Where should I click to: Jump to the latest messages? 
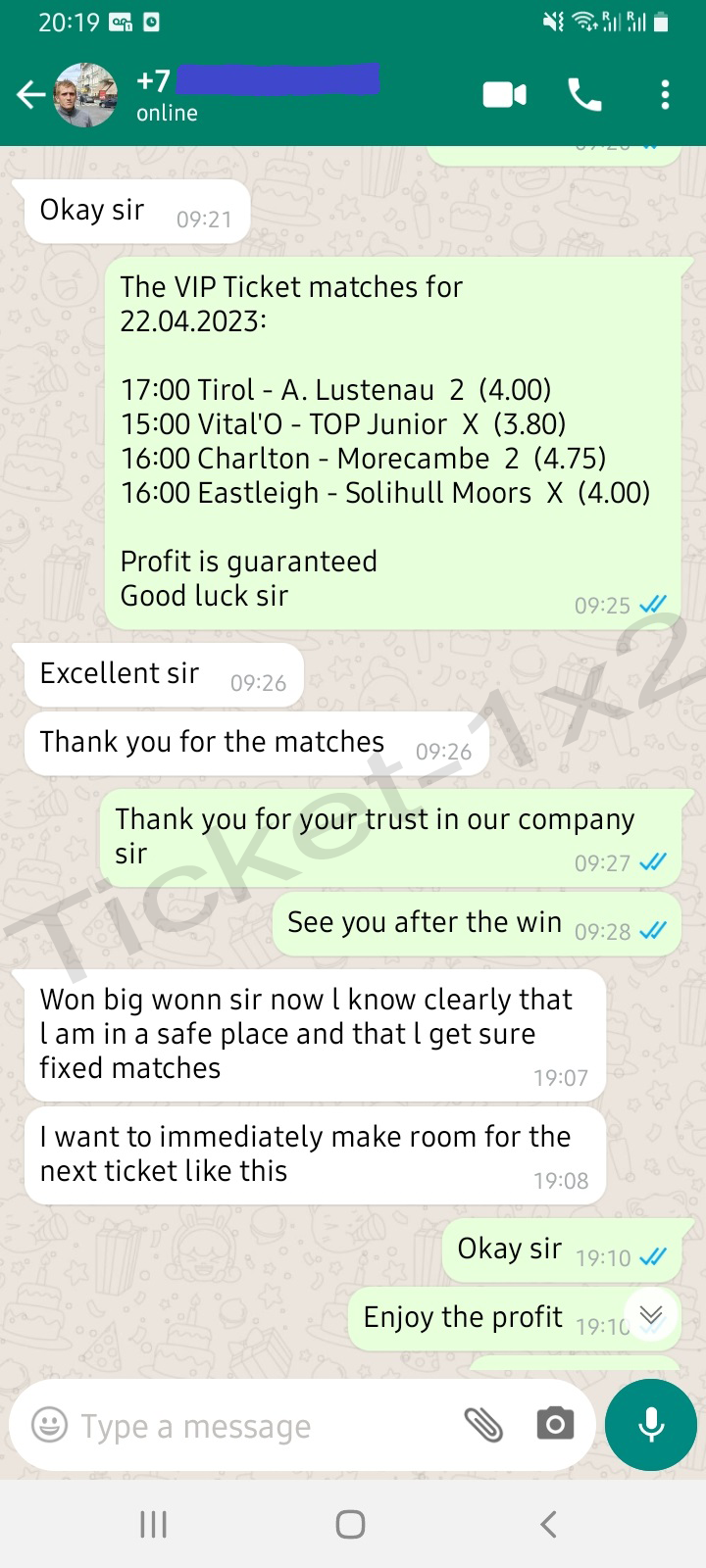(x=652, y=1316)
